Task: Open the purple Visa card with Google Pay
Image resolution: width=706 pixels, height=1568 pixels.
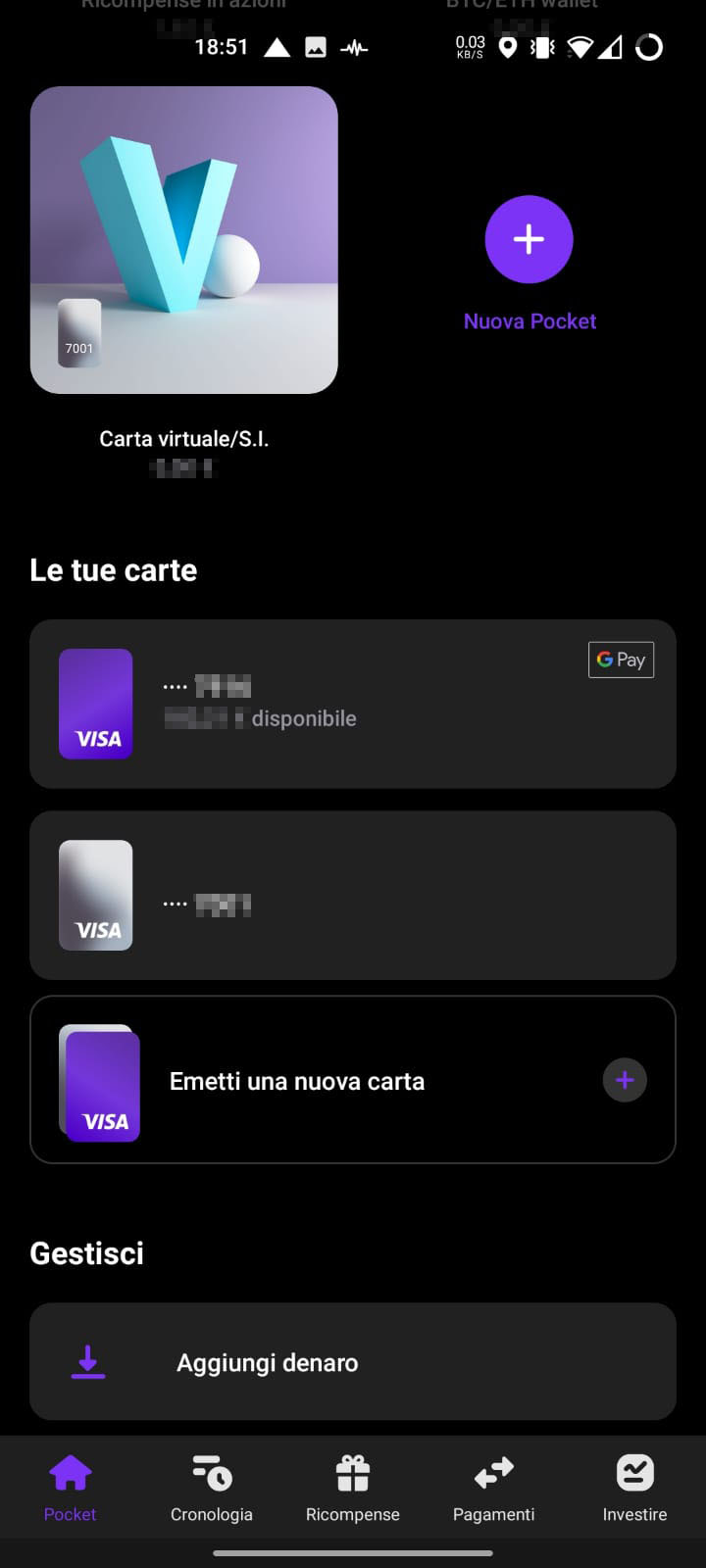Action: pyautogui.click(x=353, y=704)
